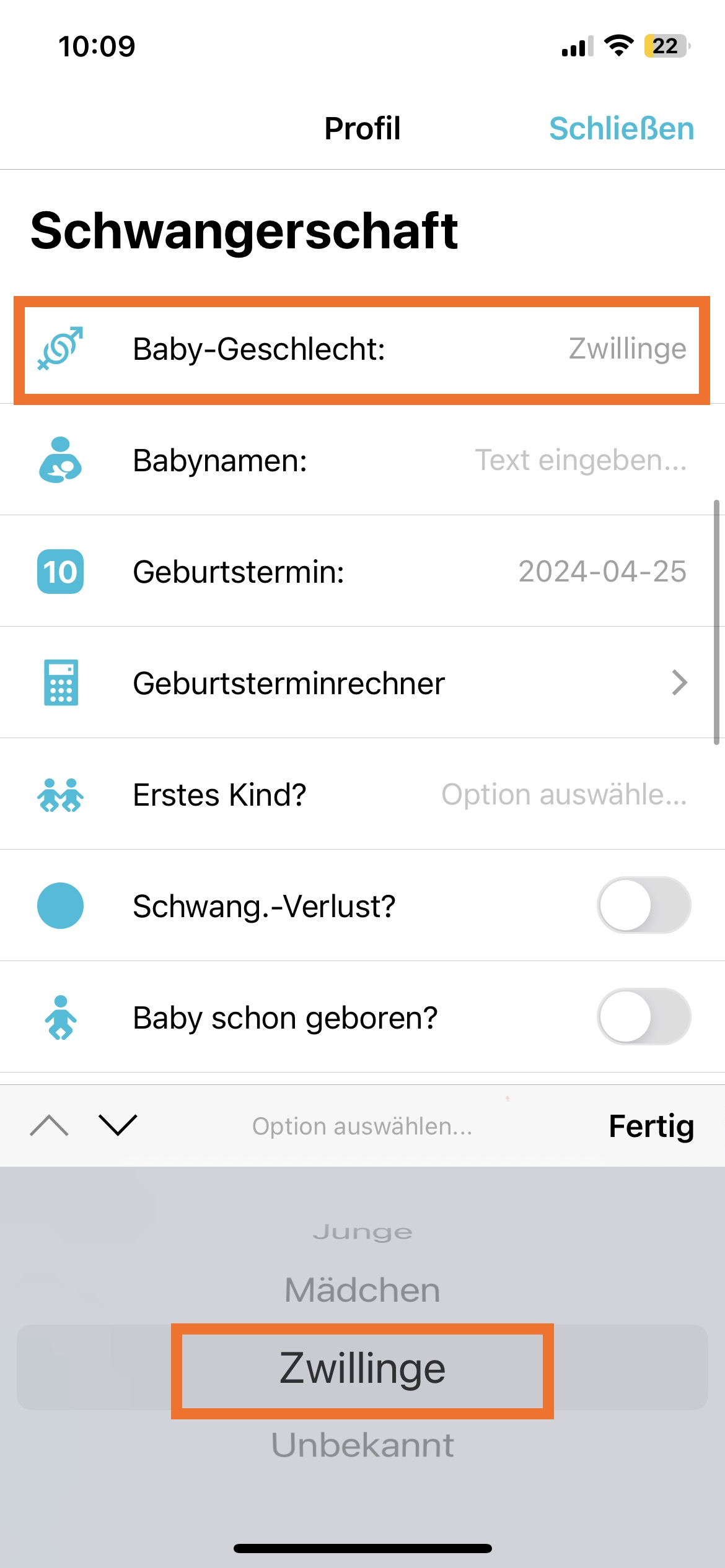Viewport: 725px width, 1568px height.
Task: Select Zwillinge in the picker
Action: [362, 1369]
